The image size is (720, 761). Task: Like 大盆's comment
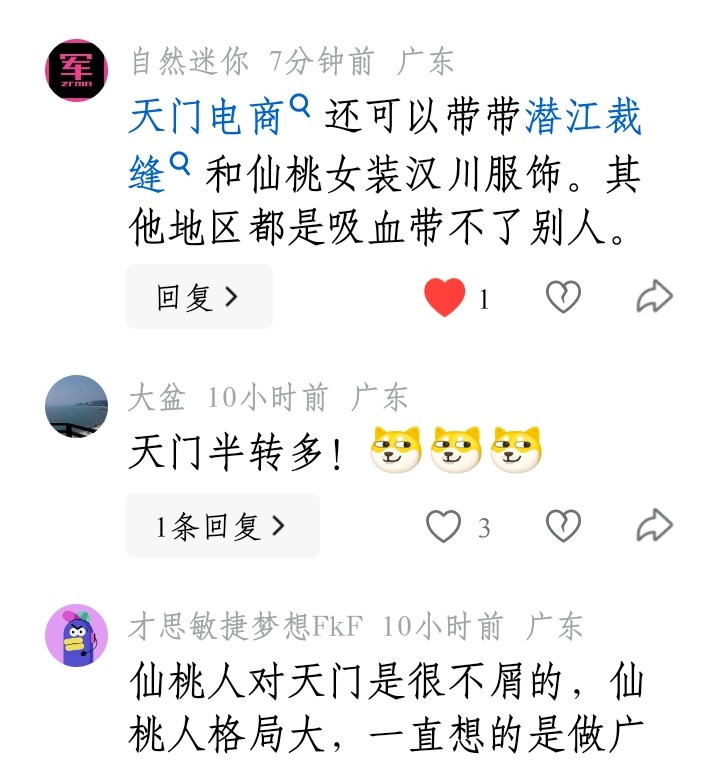(x=444, y=526)
